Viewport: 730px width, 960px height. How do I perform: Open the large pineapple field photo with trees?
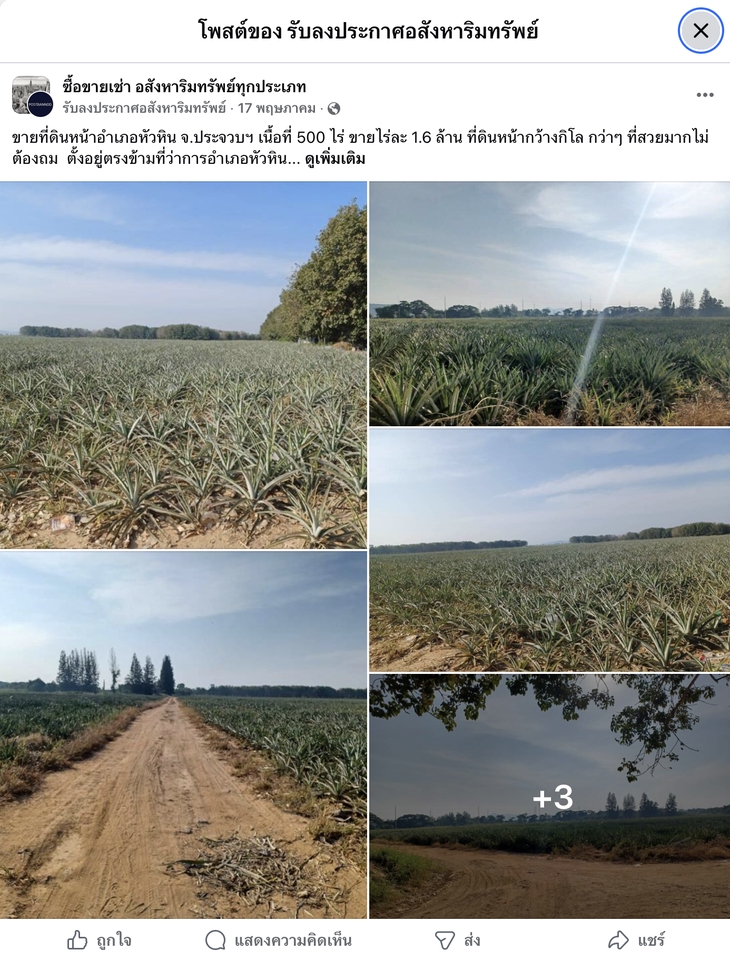183,365
